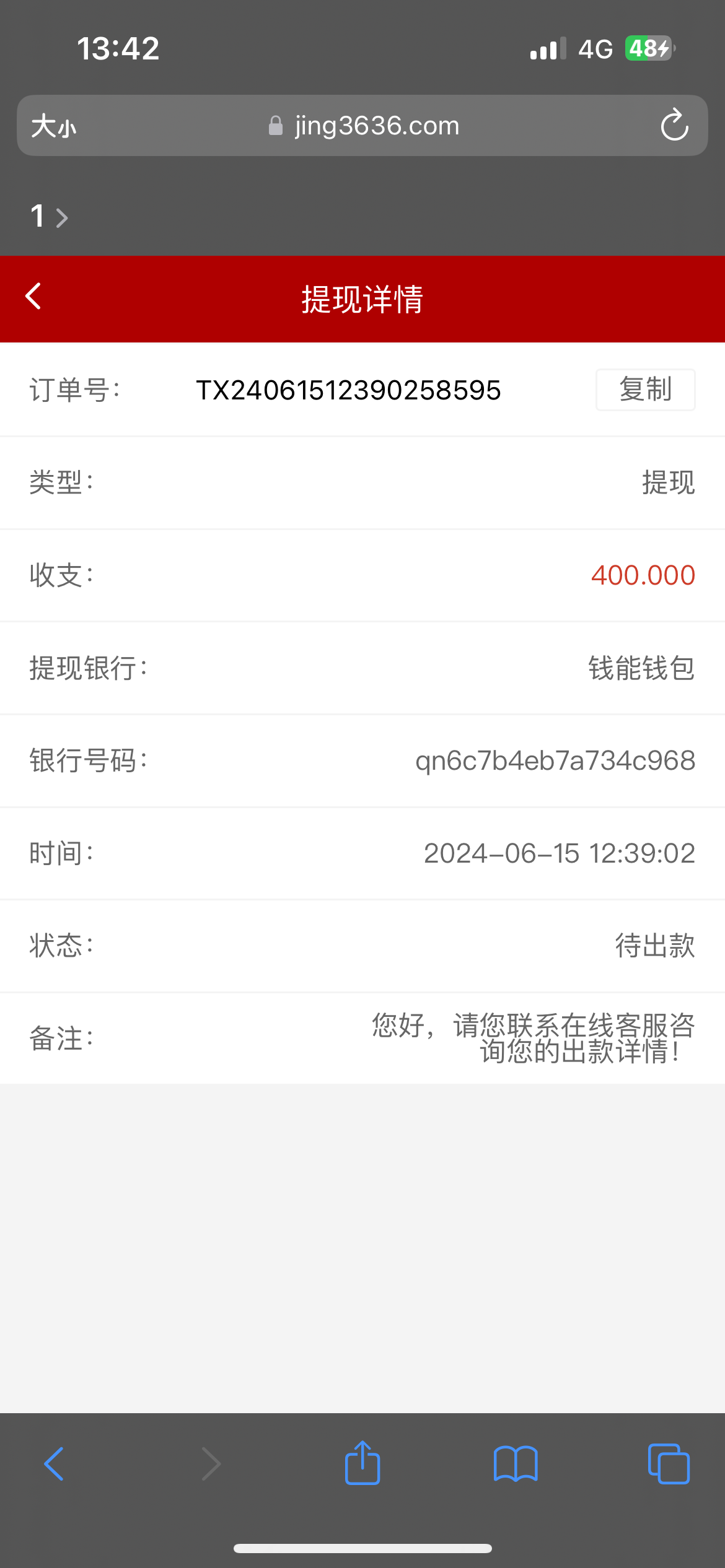Viewport: 725px width, 1568px height.
Task: Tap the page reload icon in address bar
Action: pos(674,125)
